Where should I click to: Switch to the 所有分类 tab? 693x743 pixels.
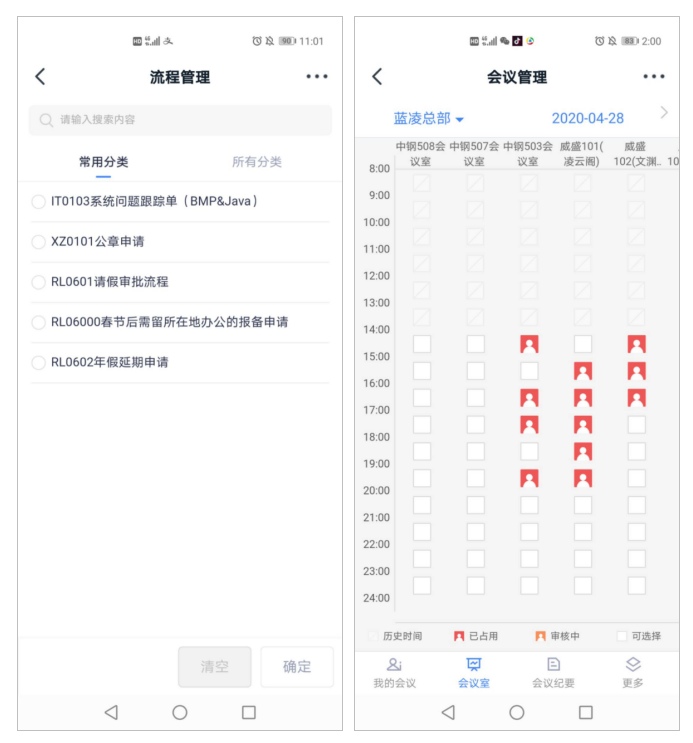257,162
